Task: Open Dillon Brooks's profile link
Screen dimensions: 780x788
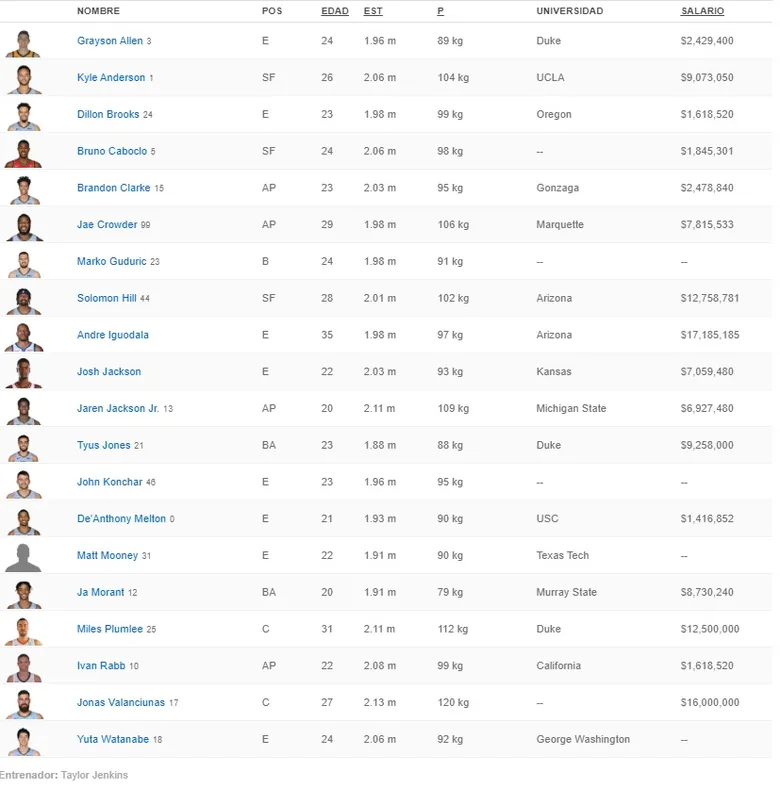Action: (108, 115)
